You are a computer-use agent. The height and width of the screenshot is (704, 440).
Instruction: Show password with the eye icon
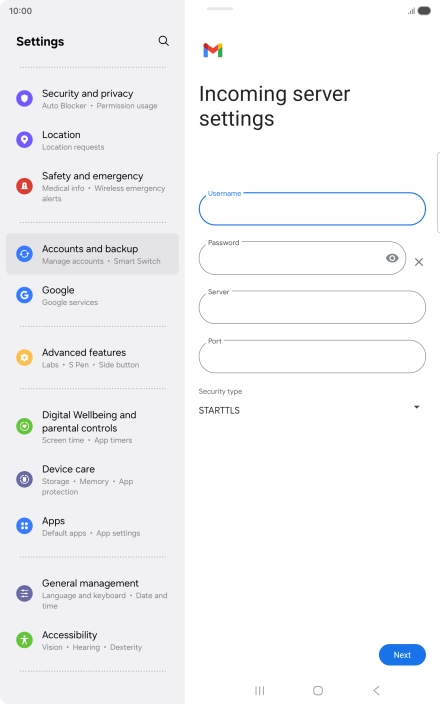[x=392, y=258]
